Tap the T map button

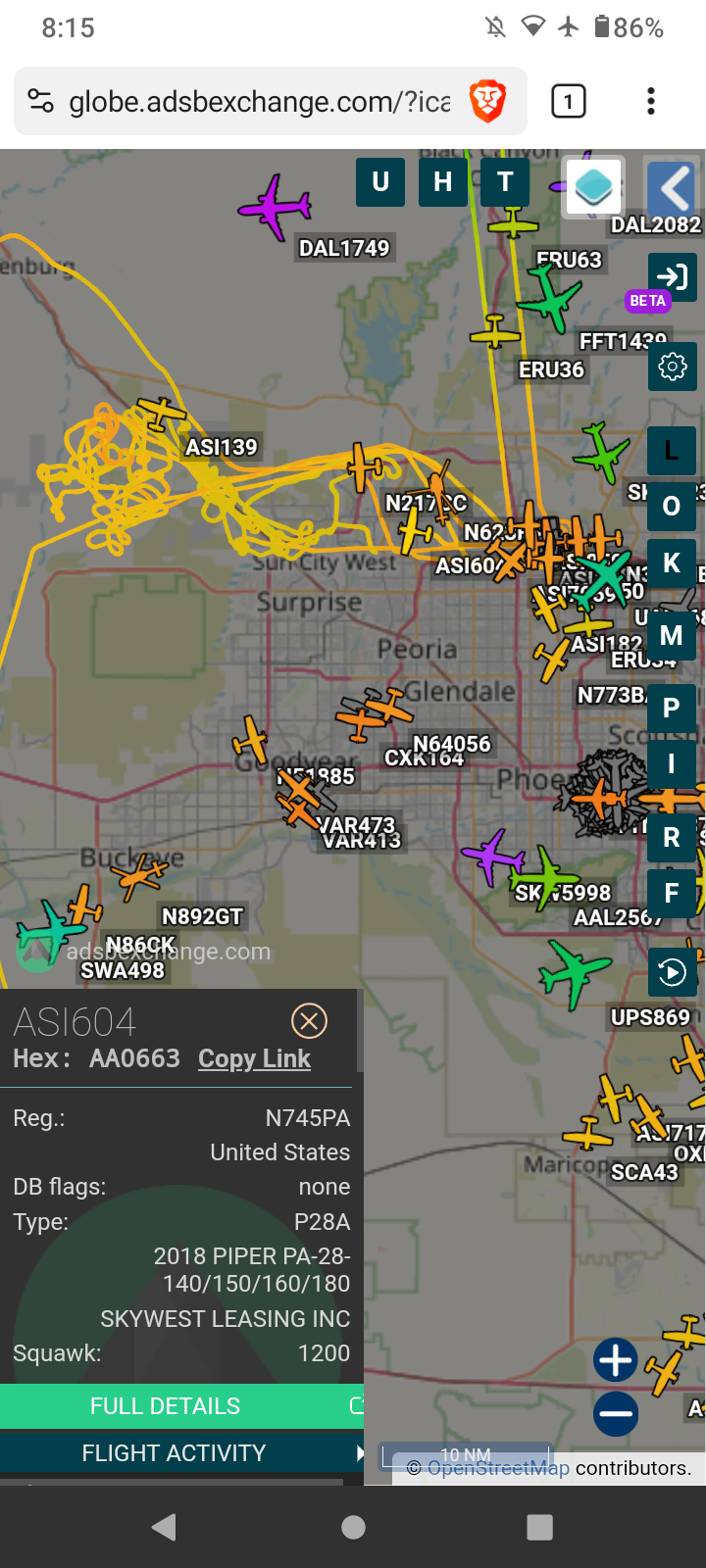506,181
